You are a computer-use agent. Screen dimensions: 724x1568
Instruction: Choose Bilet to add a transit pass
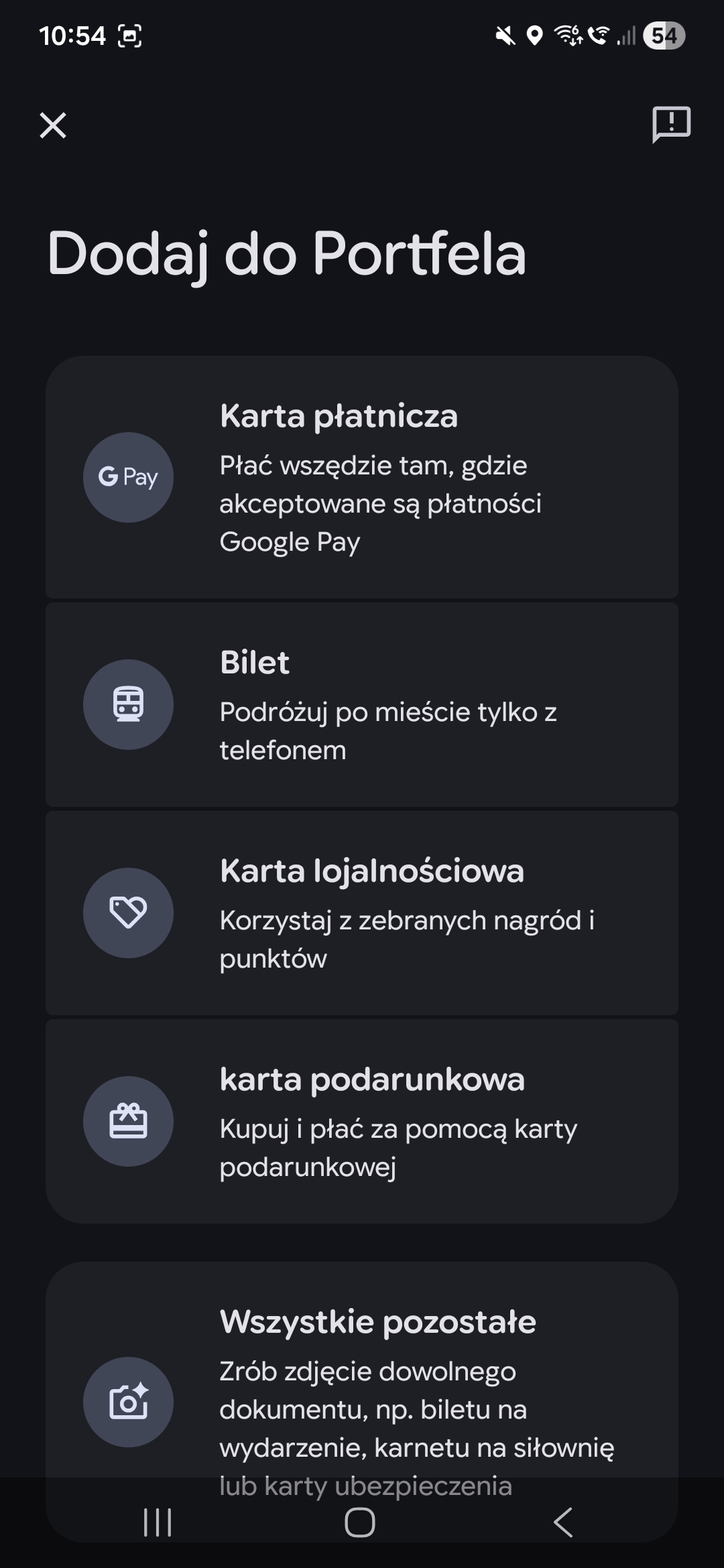(362, 705)
